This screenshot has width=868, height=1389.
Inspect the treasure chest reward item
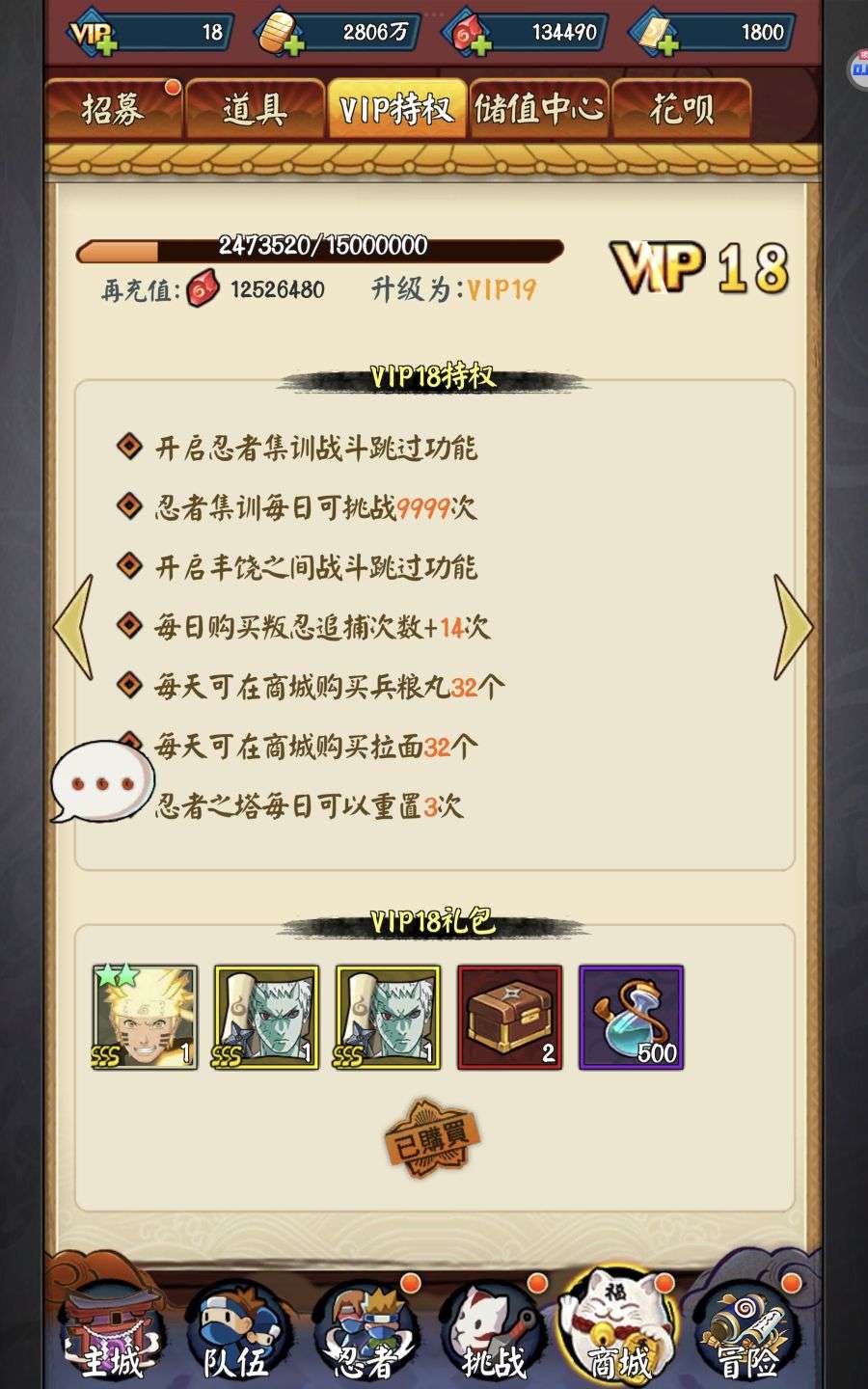(509, 1018)
